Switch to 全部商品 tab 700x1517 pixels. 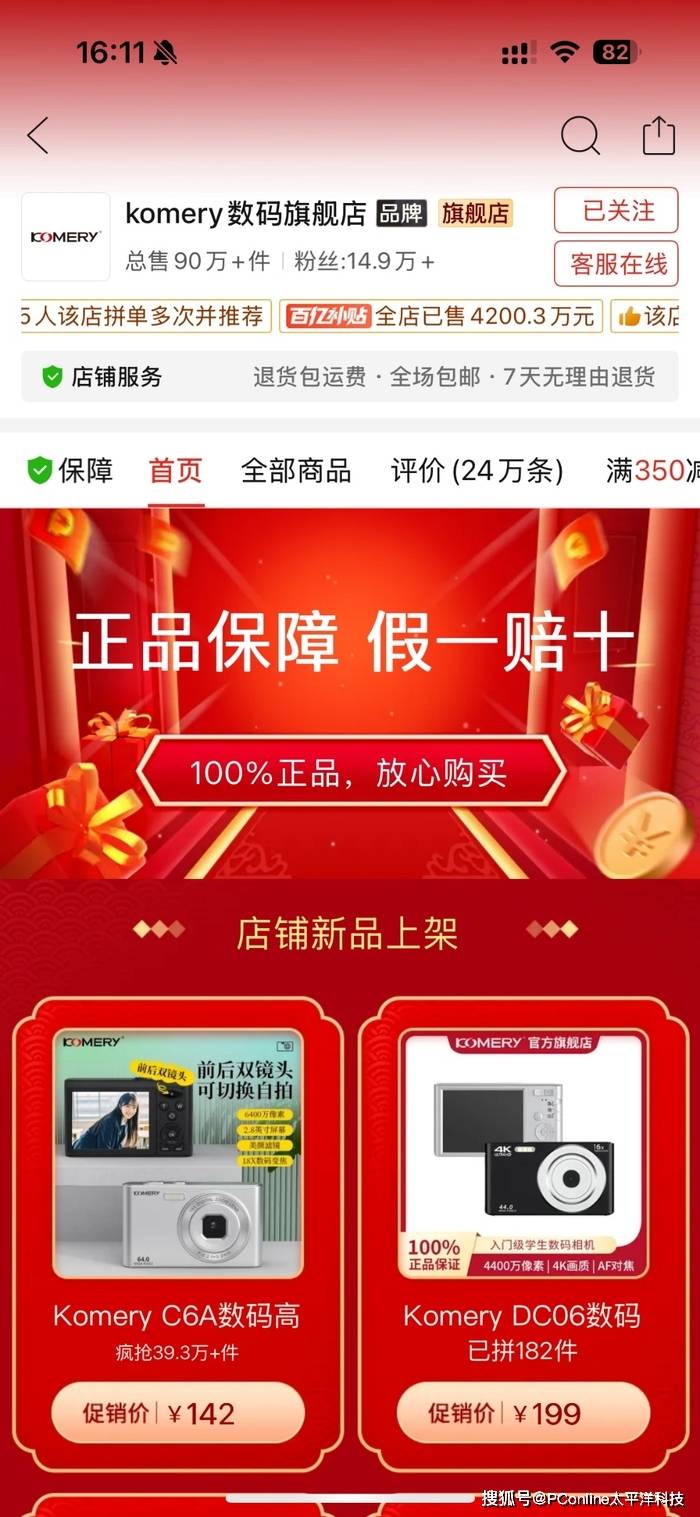296,470
